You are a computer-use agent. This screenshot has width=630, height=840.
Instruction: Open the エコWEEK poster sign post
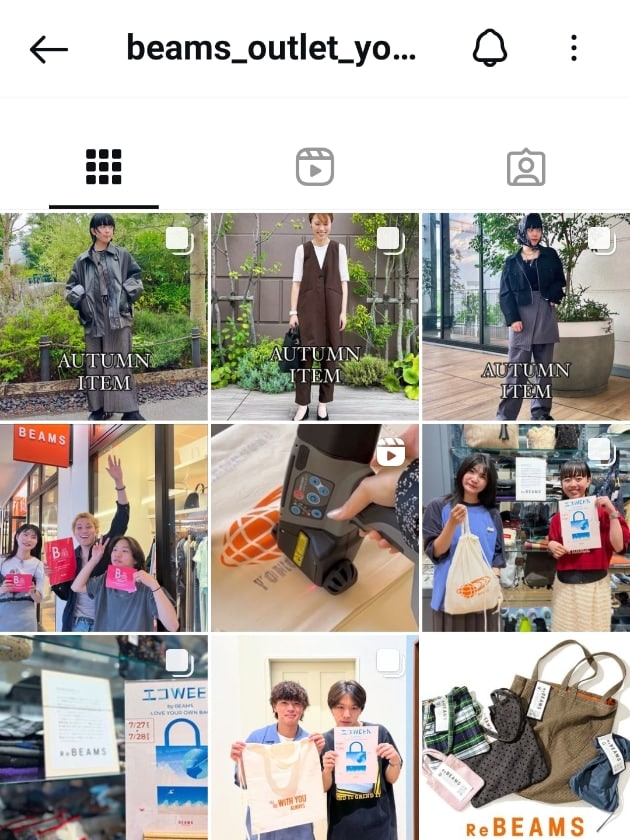click(x=104, y=738)
